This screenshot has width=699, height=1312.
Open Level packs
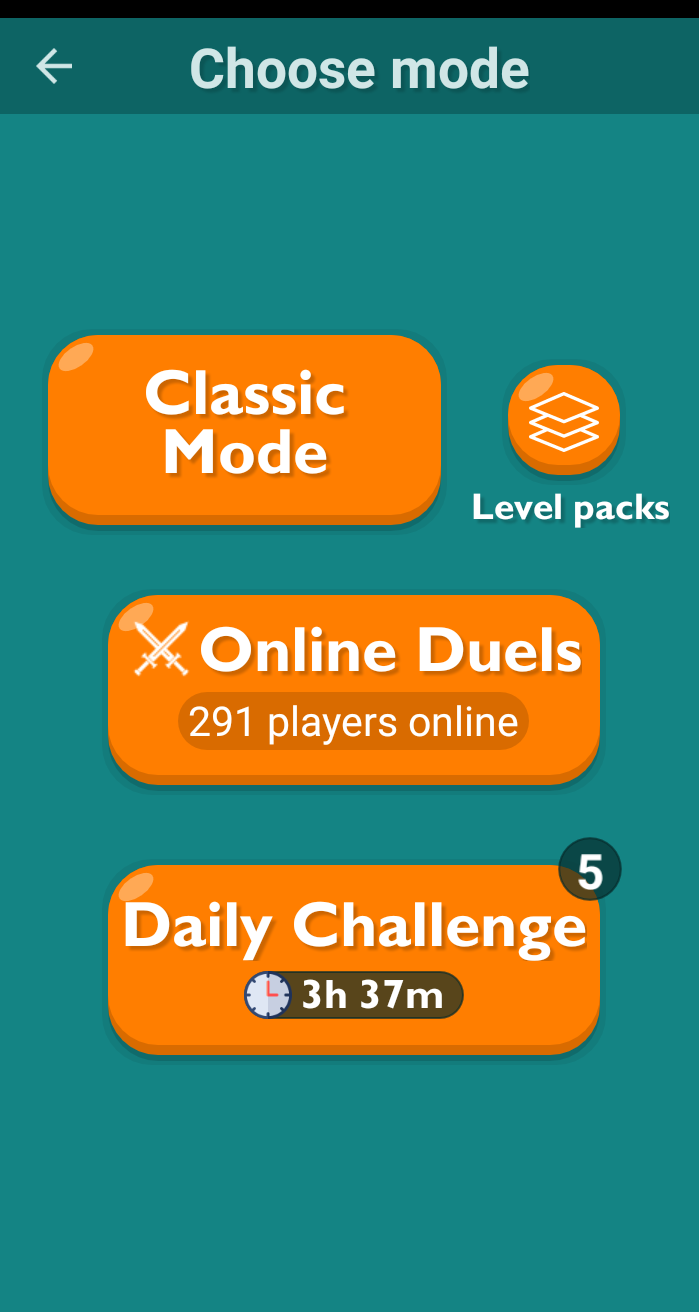point(564,419)
